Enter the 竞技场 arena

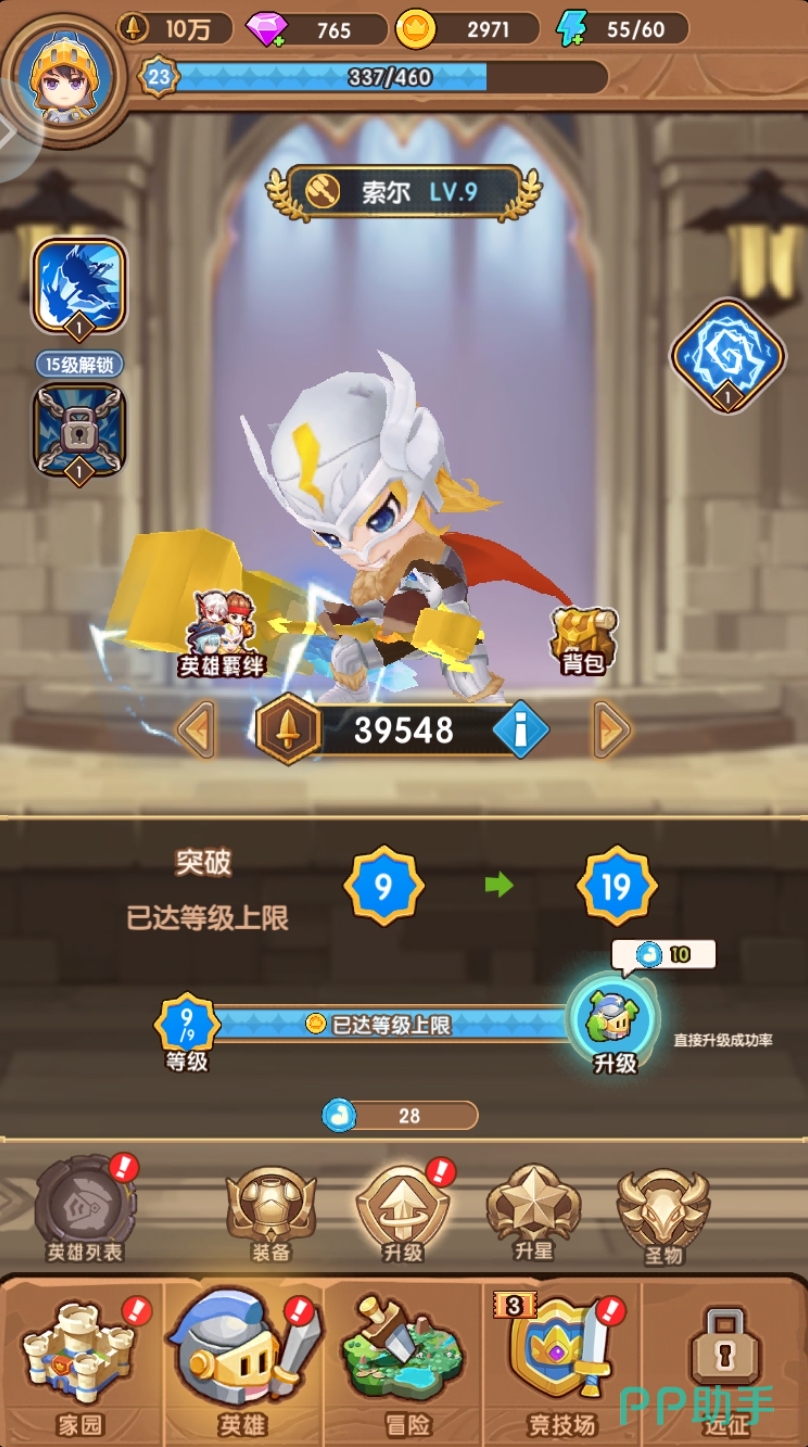point(560,1360)
